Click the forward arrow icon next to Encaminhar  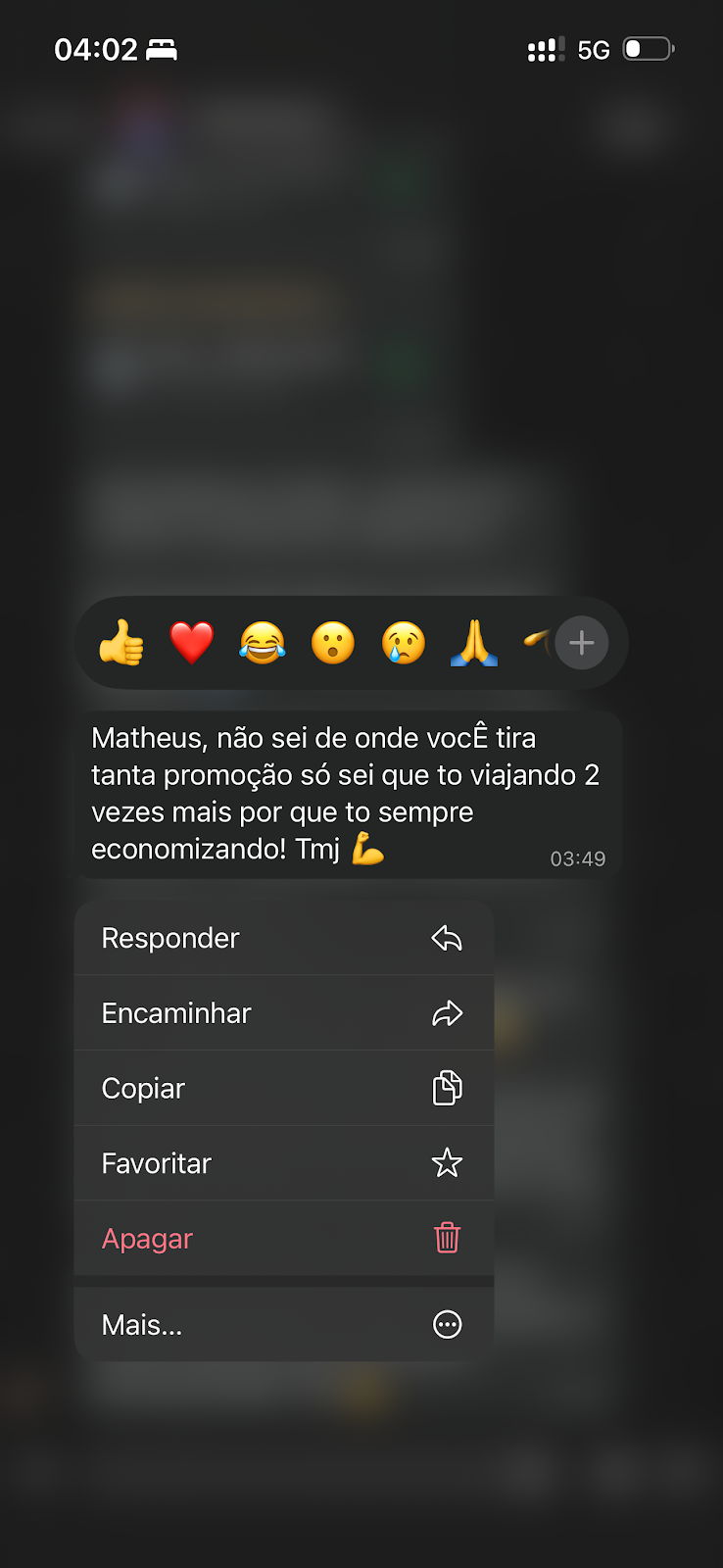point(447,1012)
